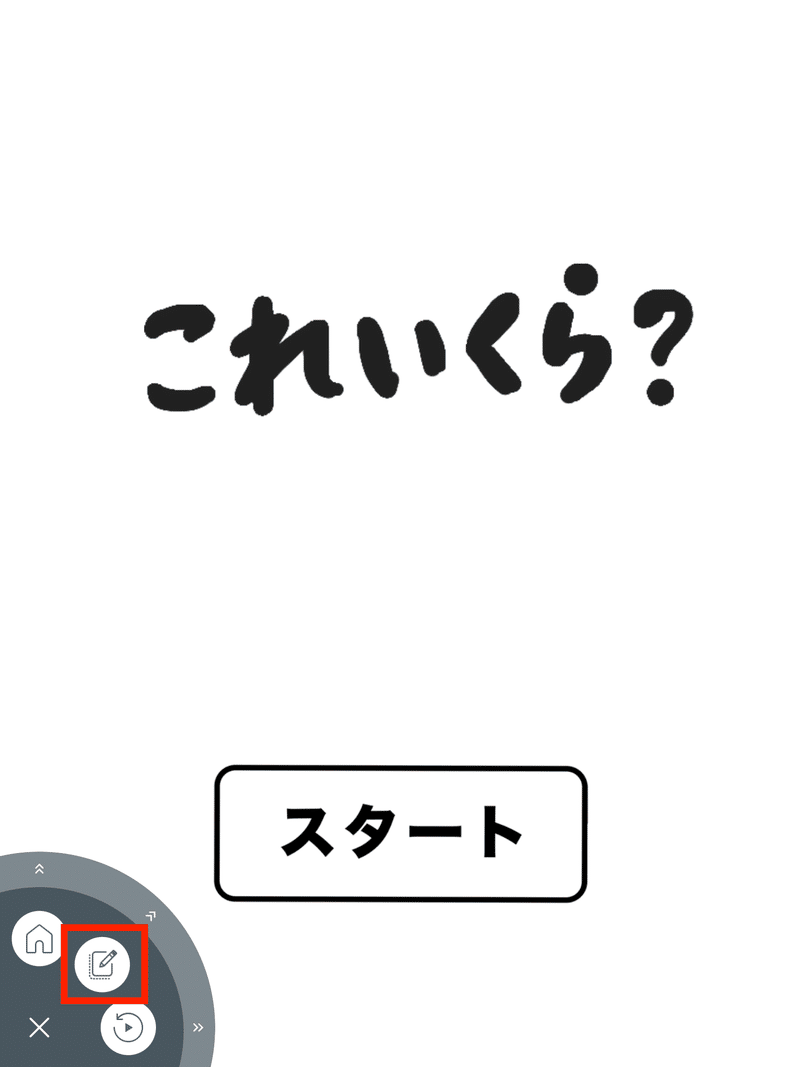Tap the double right chevron on ring
Image resolution: width=800 pixels, height=1067 pixels.
[198, 1027]
